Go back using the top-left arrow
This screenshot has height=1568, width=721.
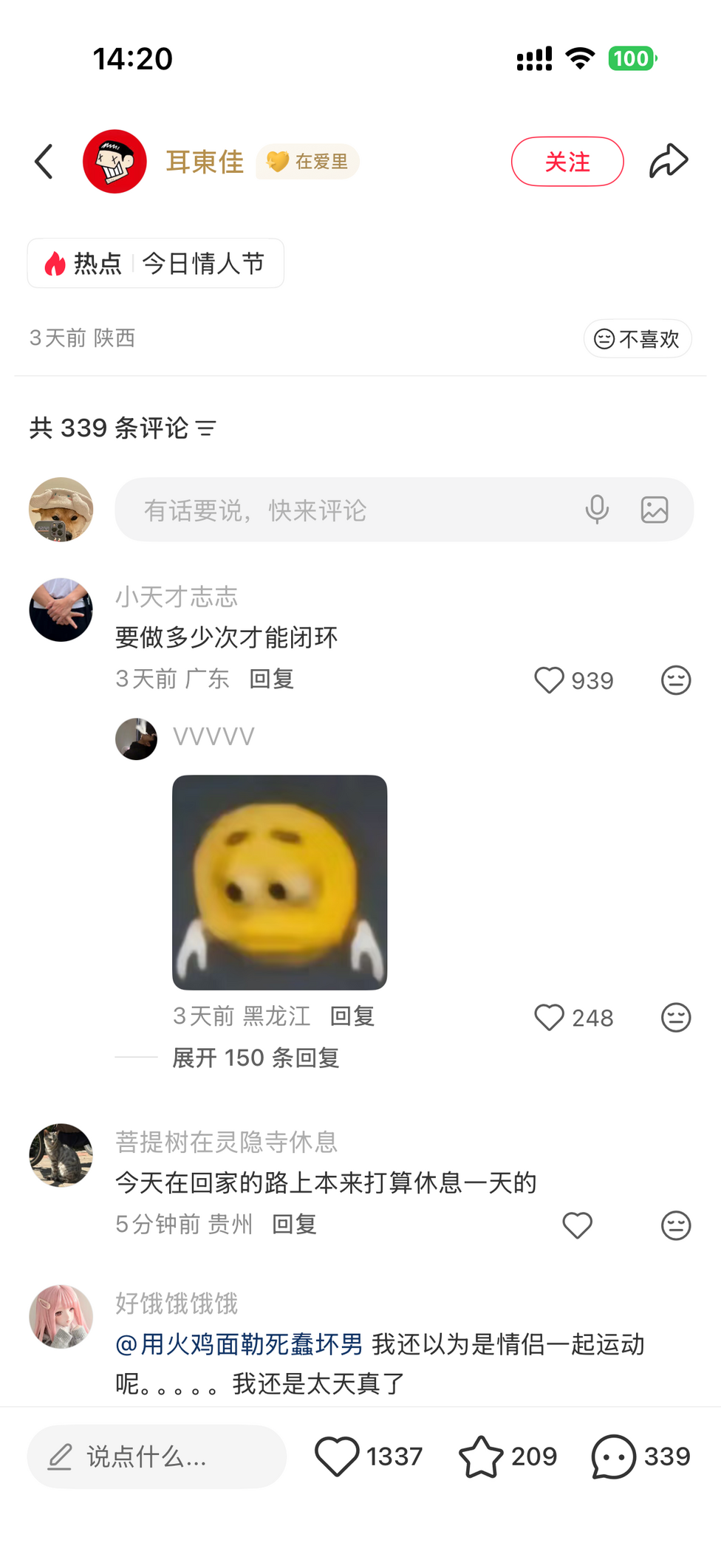coord(44,161)
